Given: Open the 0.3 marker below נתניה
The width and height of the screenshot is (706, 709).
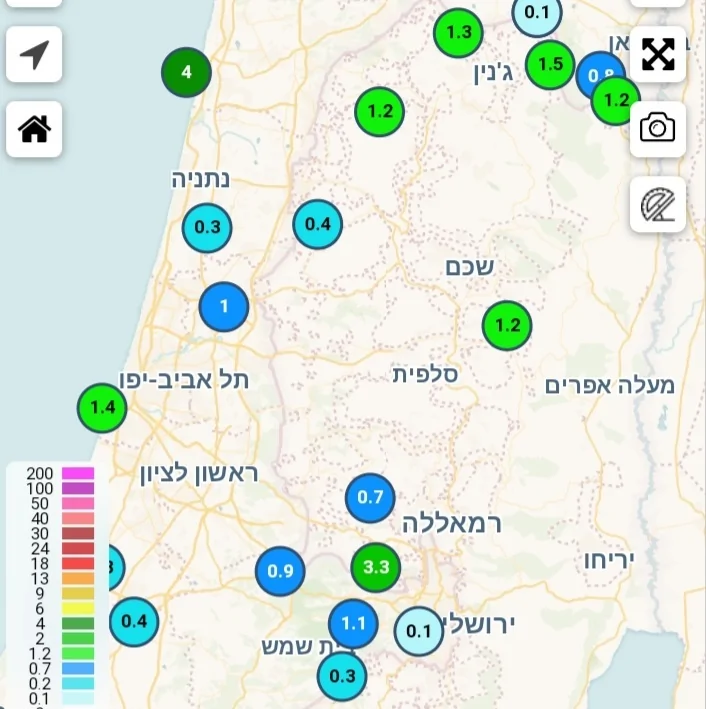Looking at the screenshot, I should pos(207,227).
